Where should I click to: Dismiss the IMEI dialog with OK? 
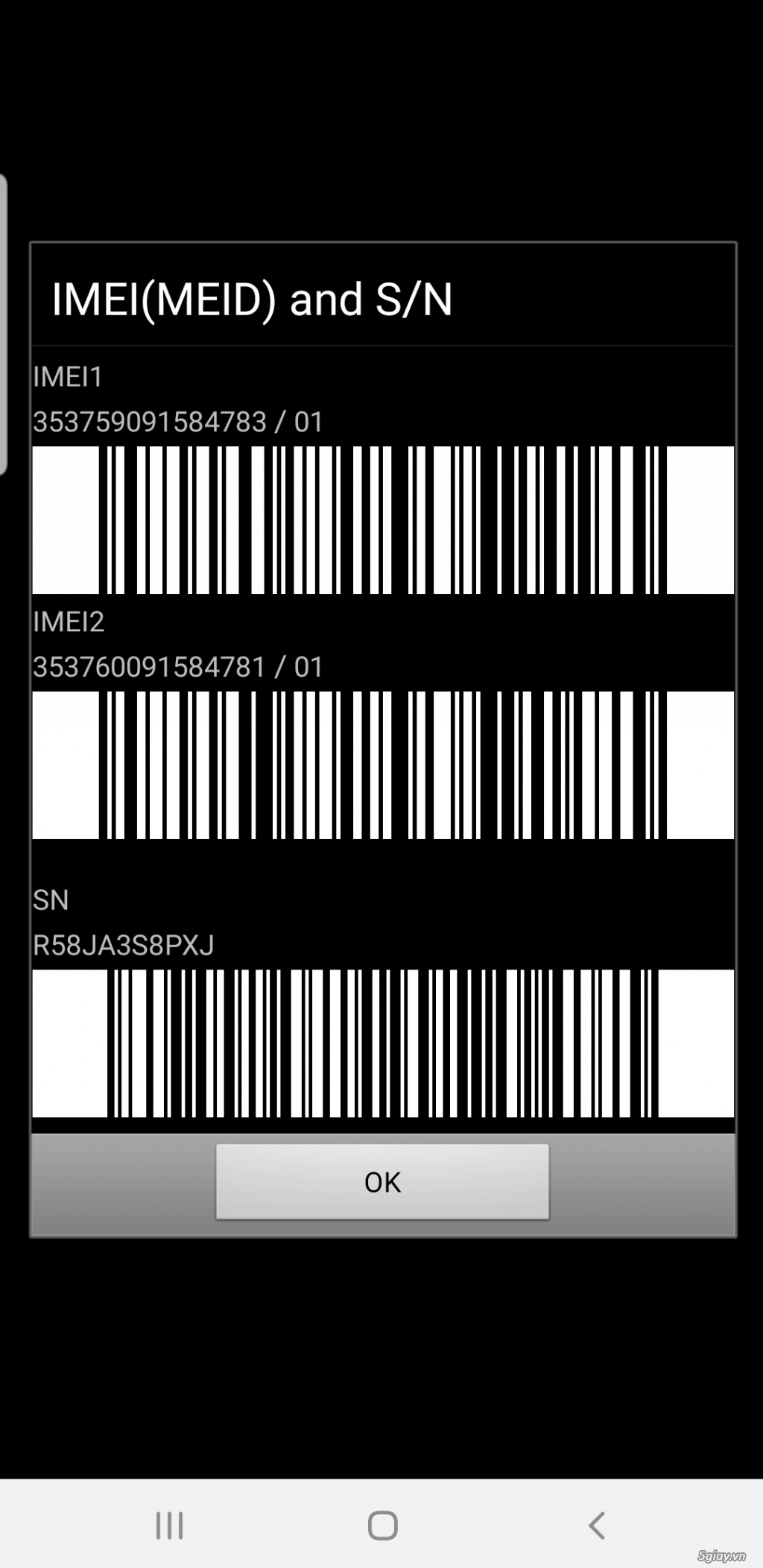pyautogui.click(x=382, y=1181)
